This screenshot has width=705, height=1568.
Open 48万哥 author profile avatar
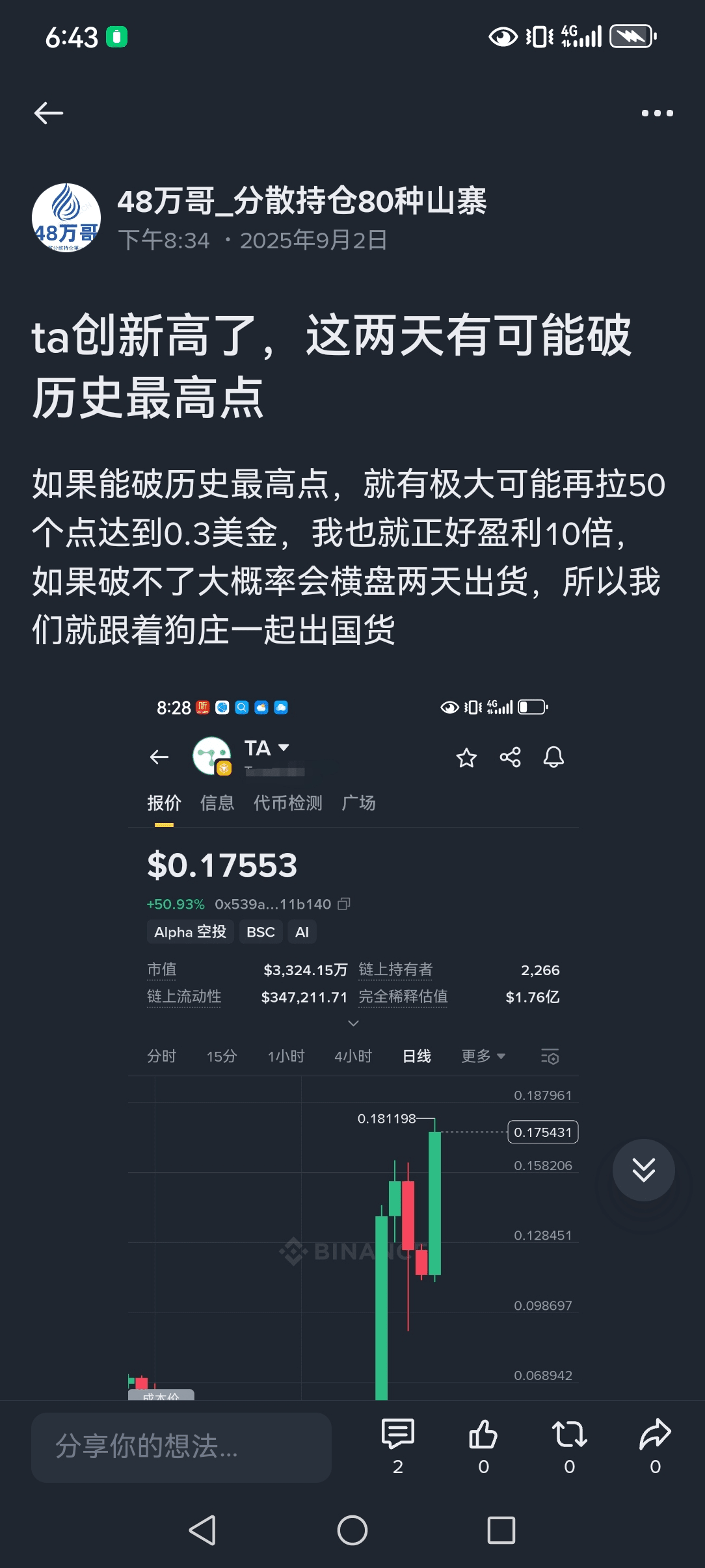pos(66,218)
